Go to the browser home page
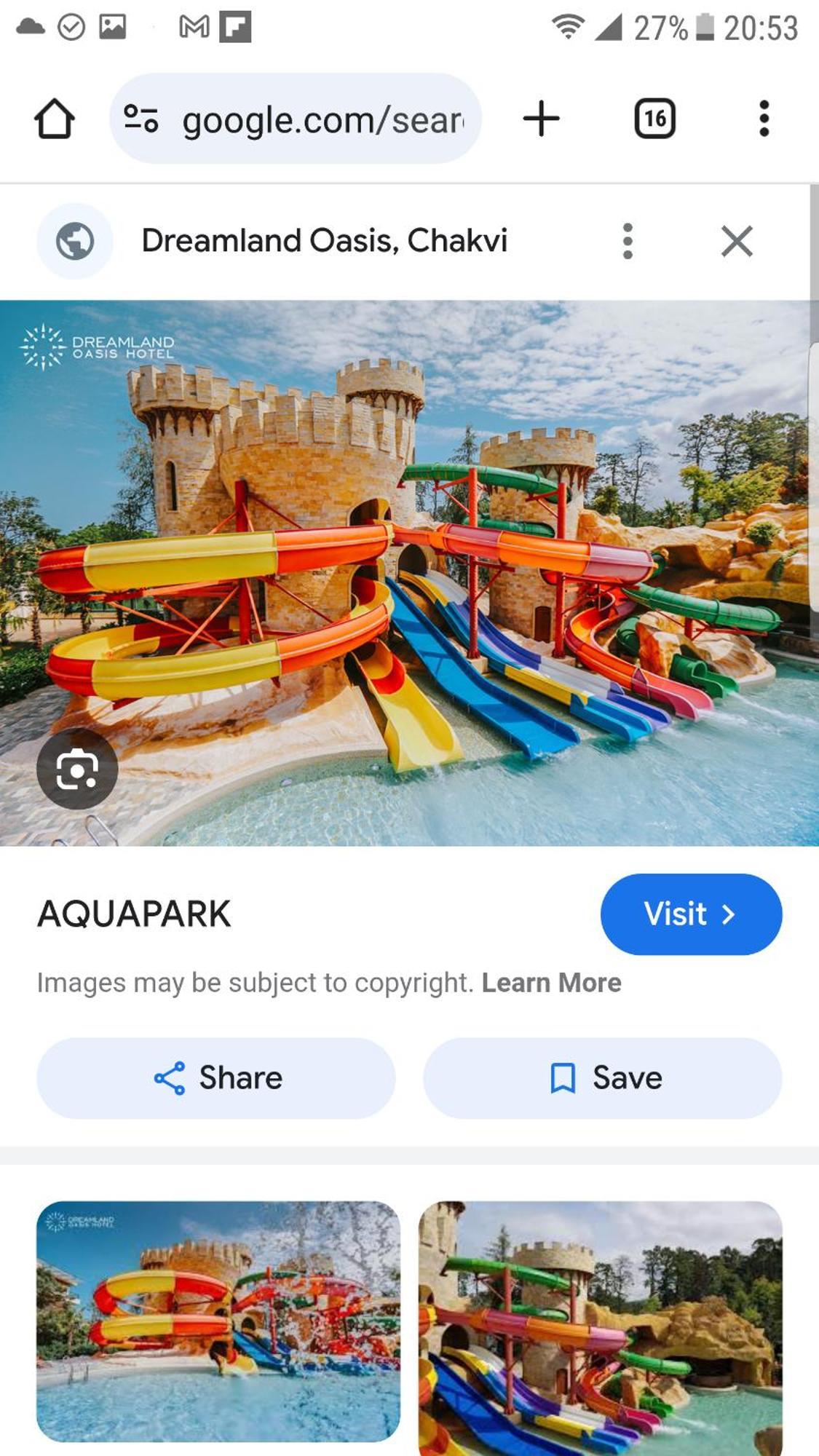This screenshot has height=1456, width=819. tap(55, 119)
